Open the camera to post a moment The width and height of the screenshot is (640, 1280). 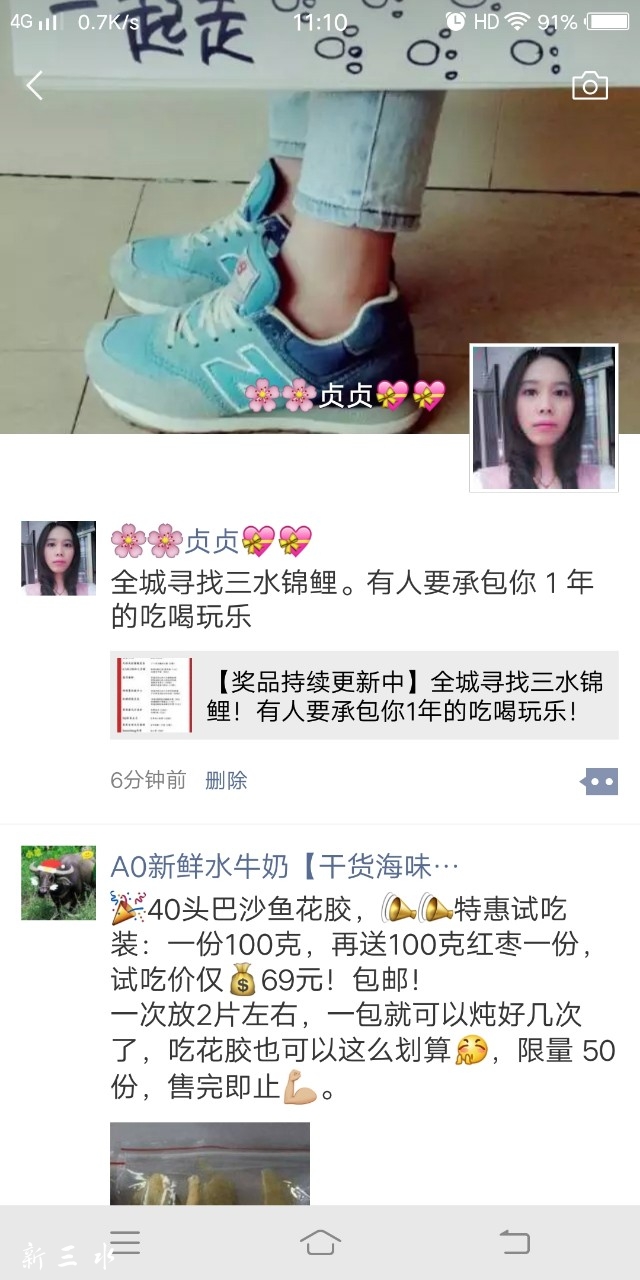click(590, 86)
